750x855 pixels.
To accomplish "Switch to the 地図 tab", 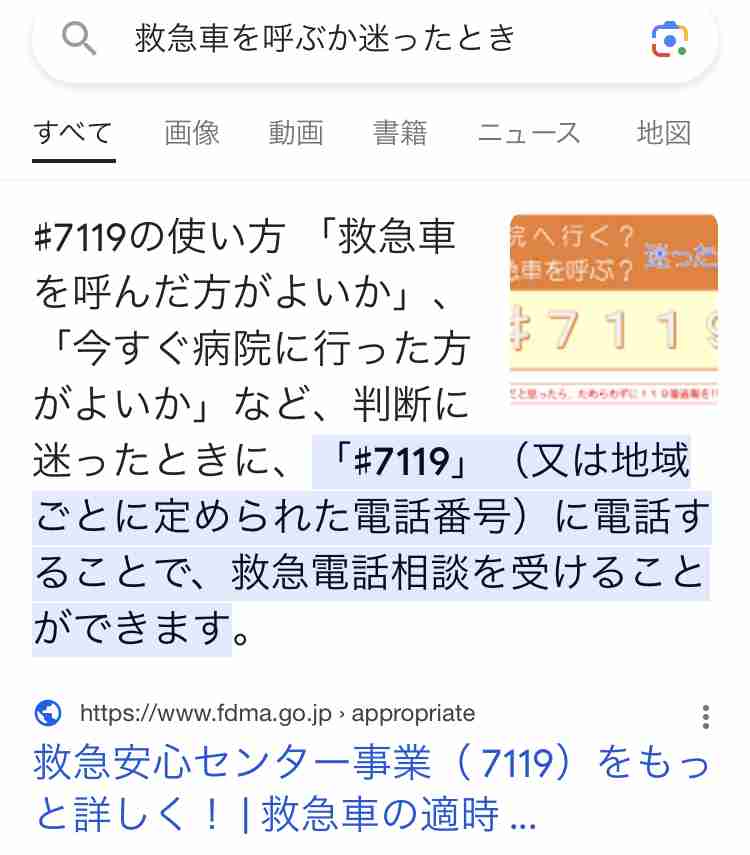I will click(664, 132).
